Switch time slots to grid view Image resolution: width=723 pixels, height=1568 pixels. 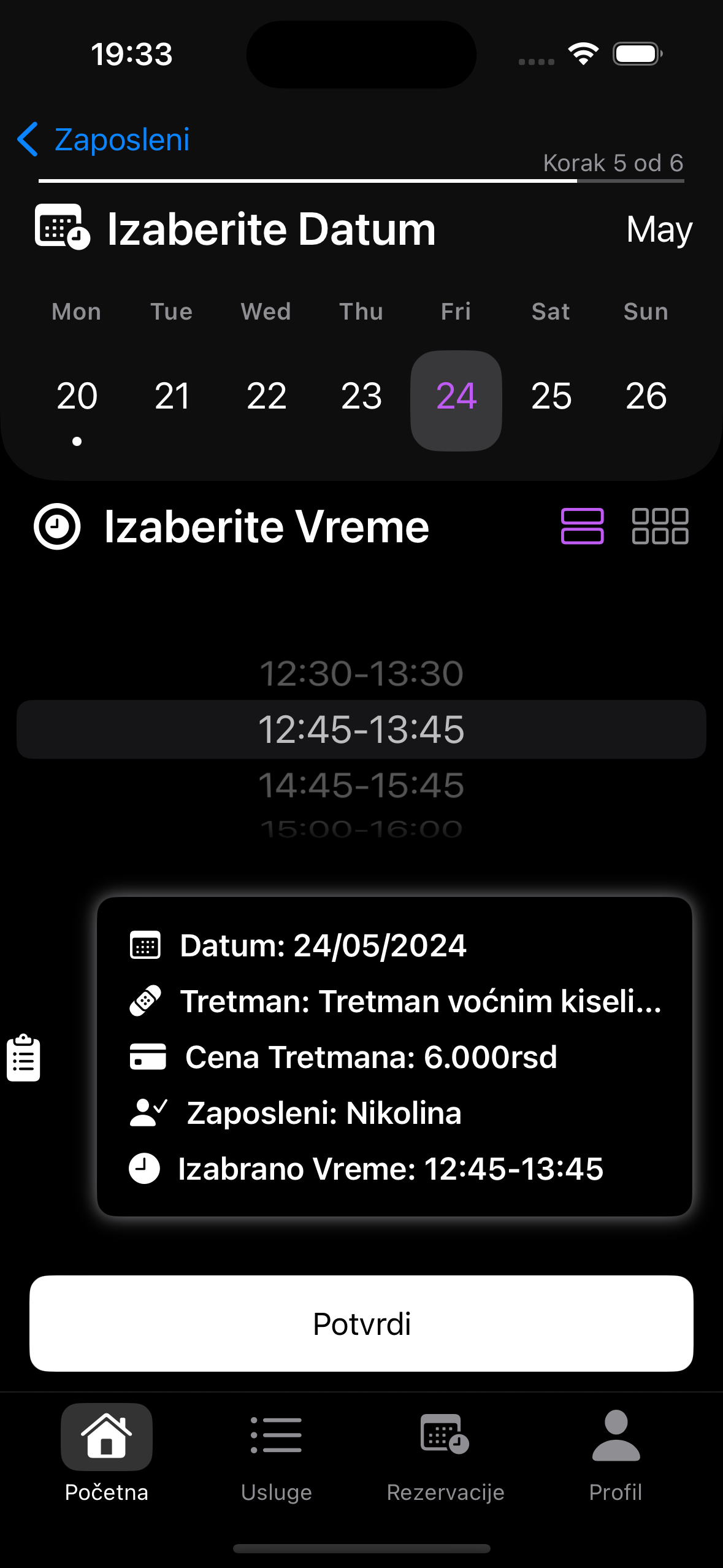660,526
